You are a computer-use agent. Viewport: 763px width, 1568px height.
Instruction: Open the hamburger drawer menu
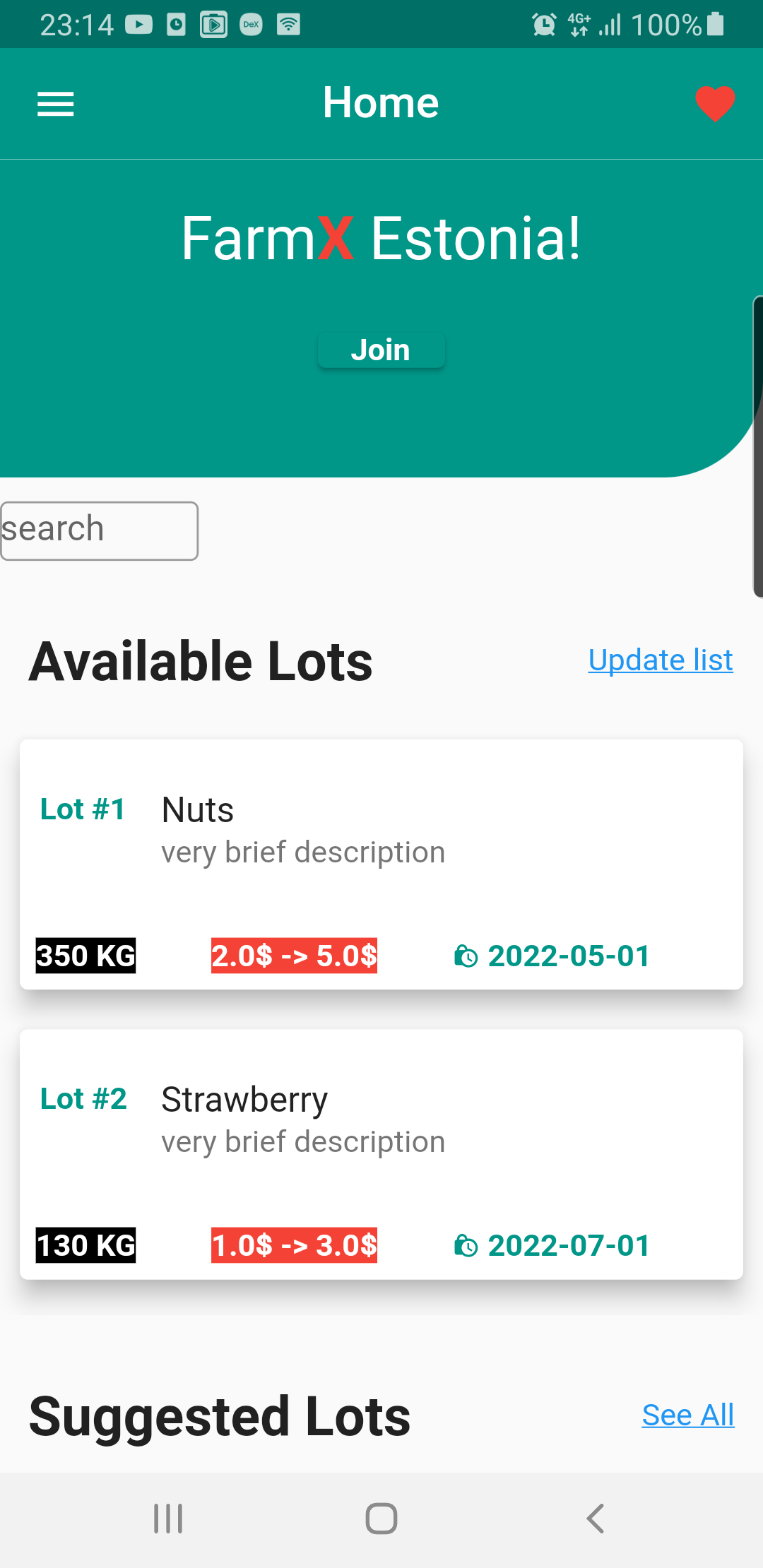pyautogui.click(x=55, y=104)
